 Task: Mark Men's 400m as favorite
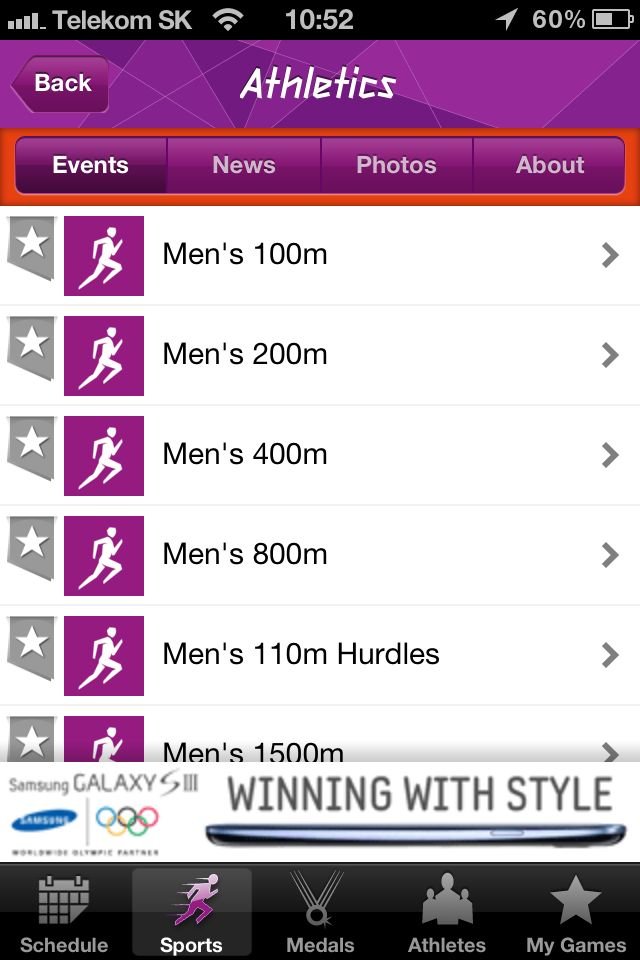pos(31,443)
